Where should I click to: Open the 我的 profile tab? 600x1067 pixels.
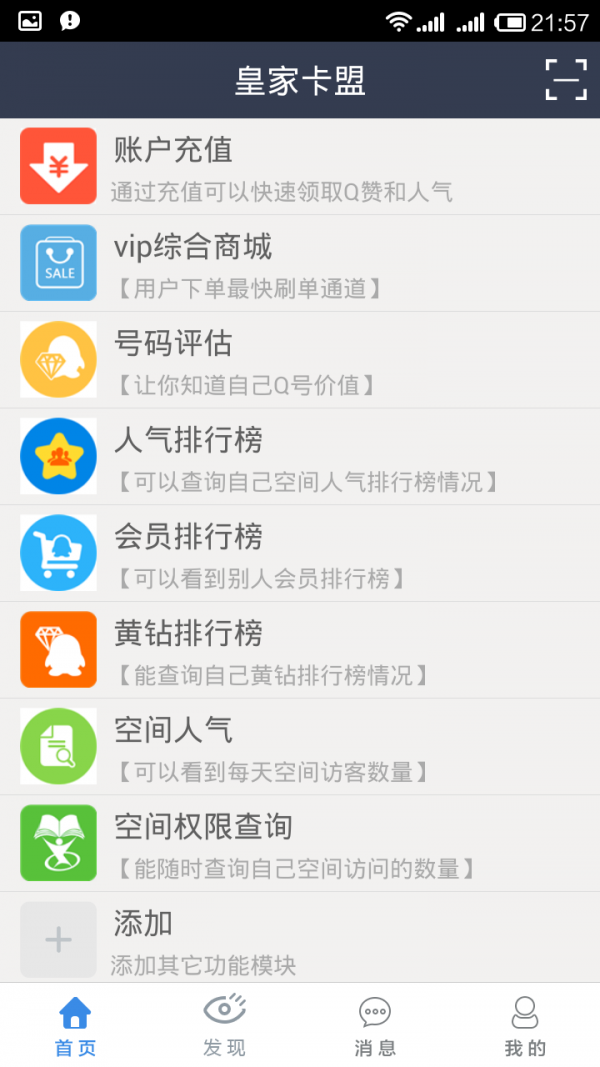[x=525, y=1026]
